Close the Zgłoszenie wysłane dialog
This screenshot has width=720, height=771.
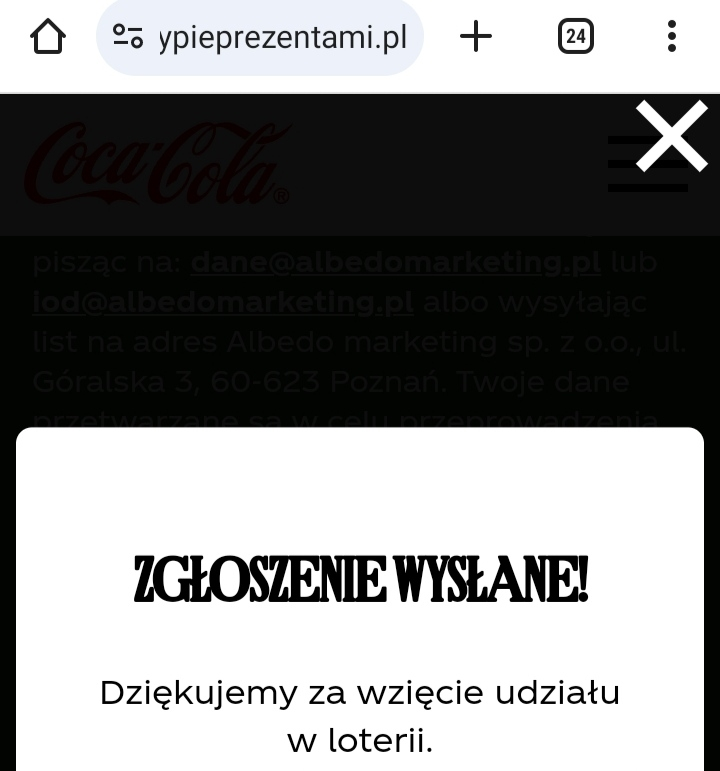(x=671, y=136)
